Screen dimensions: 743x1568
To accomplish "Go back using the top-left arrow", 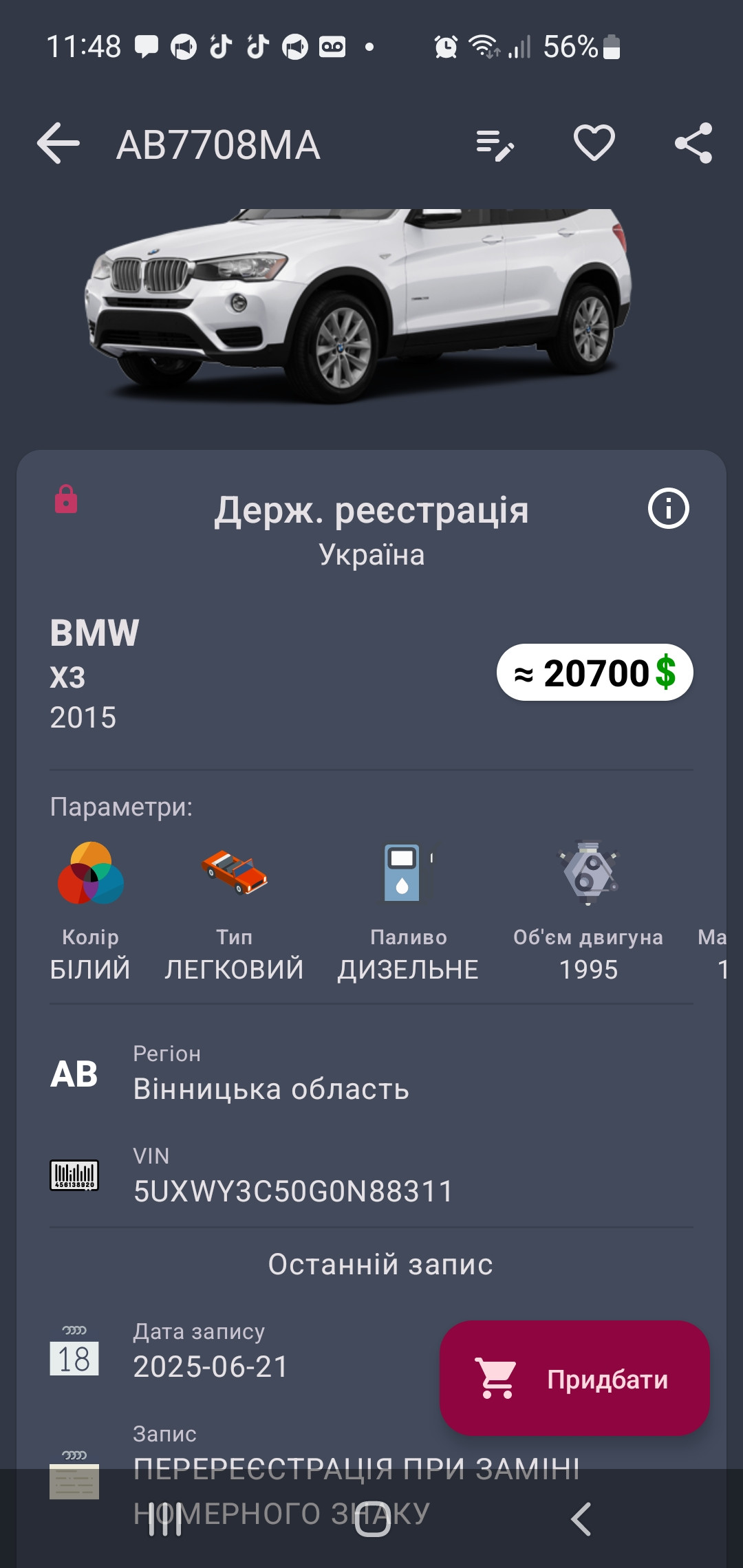I will tap(58, 144).
